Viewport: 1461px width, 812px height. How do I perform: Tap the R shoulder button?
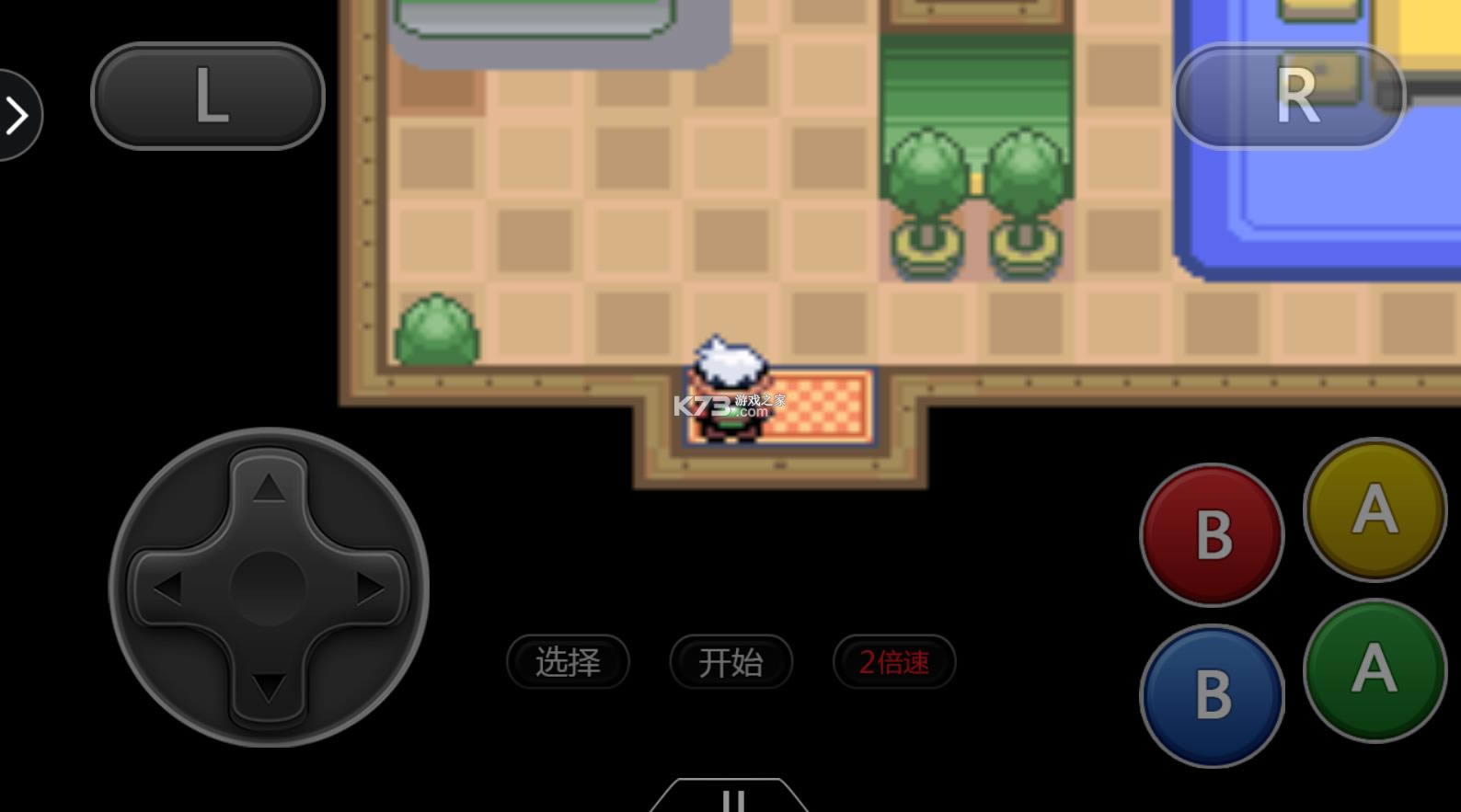(1289, 96)
